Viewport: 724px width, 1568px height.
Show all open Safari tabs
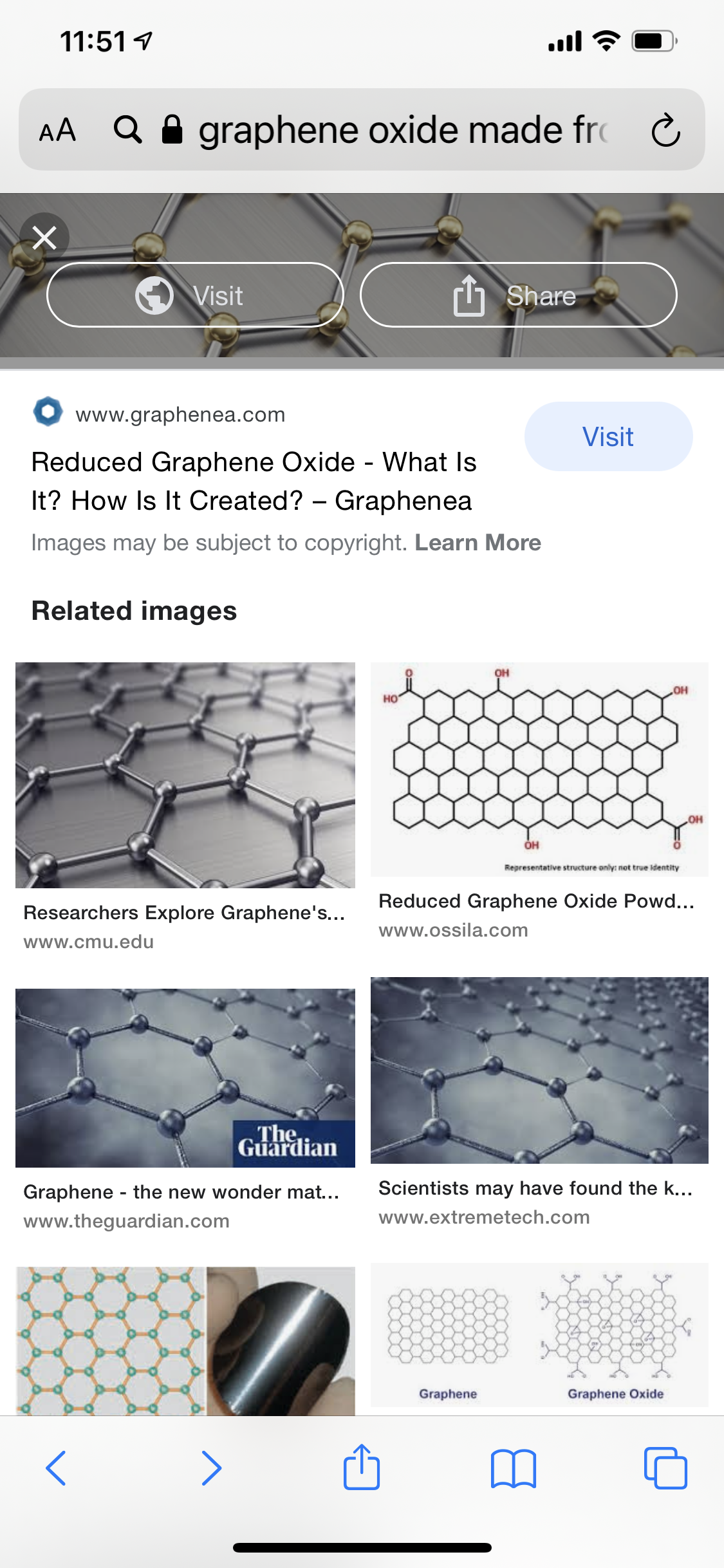pyautogui.click(x=665, y=1468)
